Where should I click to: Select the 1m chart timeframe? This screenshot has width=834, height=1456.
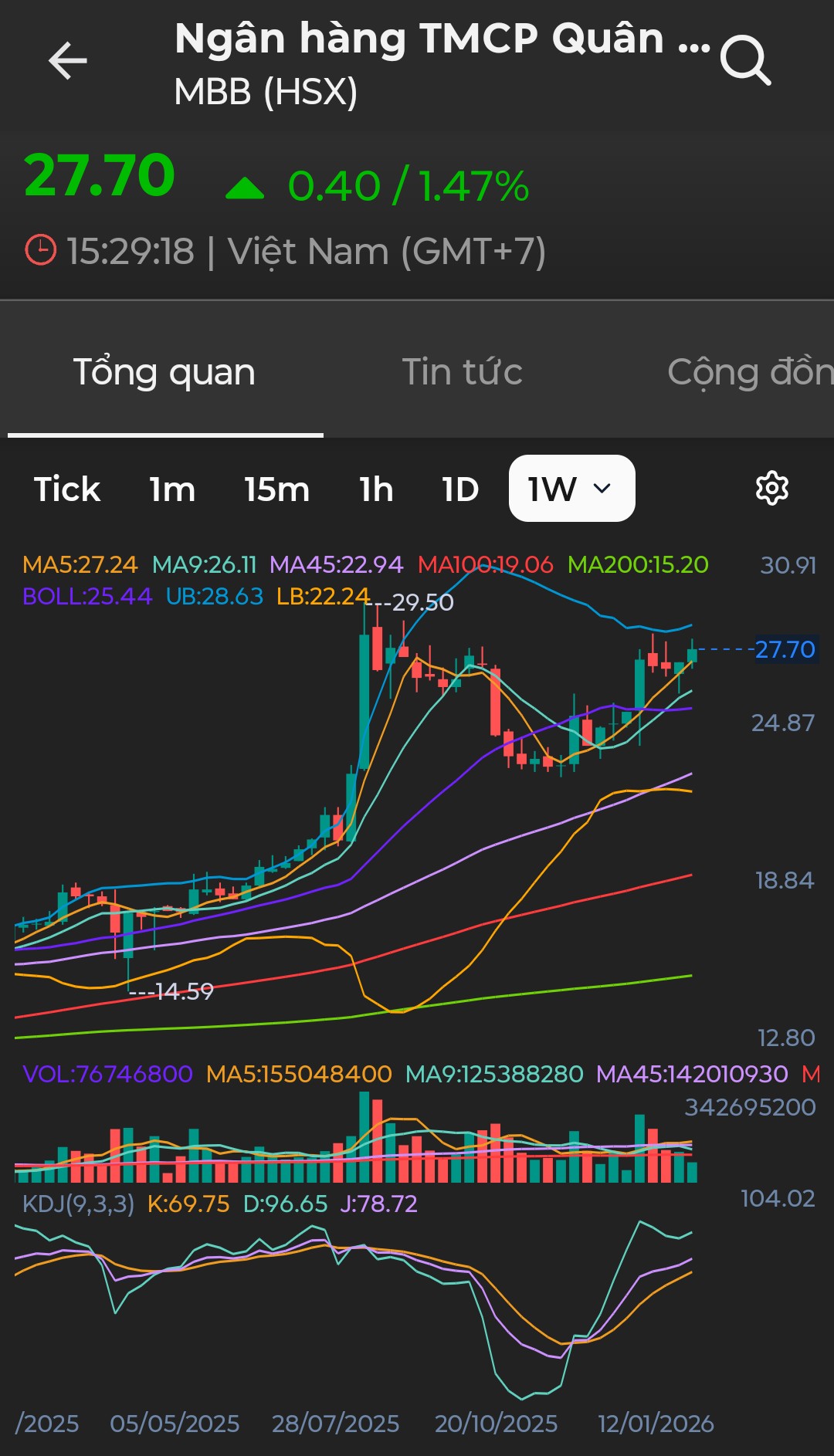point(172,489)
